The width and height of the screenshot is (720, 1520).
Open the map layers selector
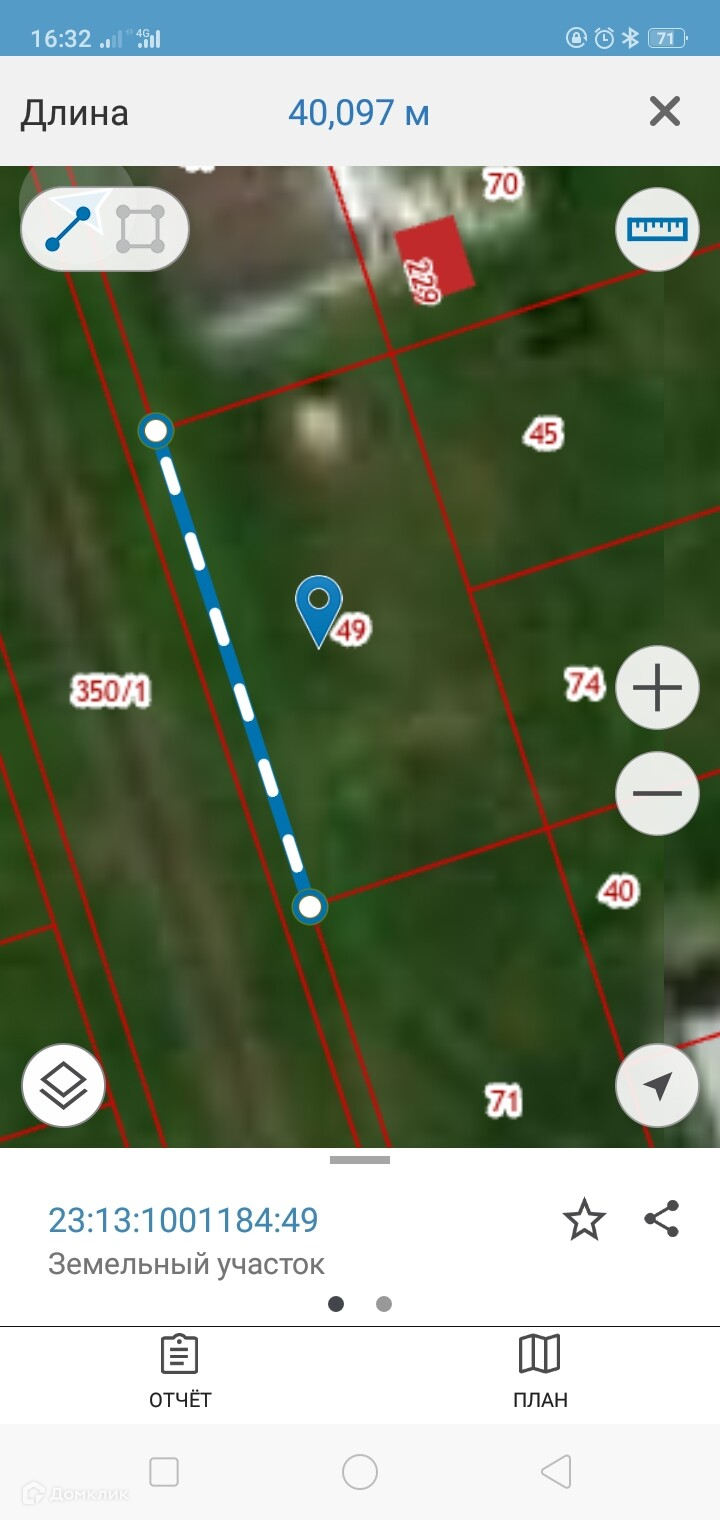coord(64,1085)
